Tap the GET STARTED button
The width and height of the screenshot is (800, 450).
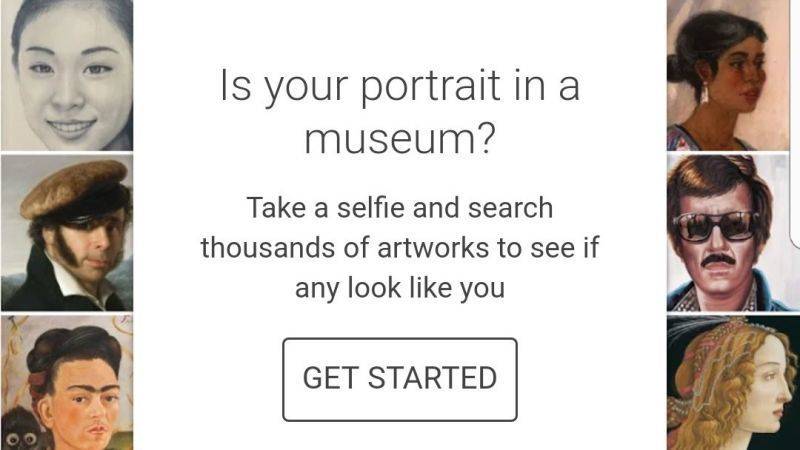(400, 379)
